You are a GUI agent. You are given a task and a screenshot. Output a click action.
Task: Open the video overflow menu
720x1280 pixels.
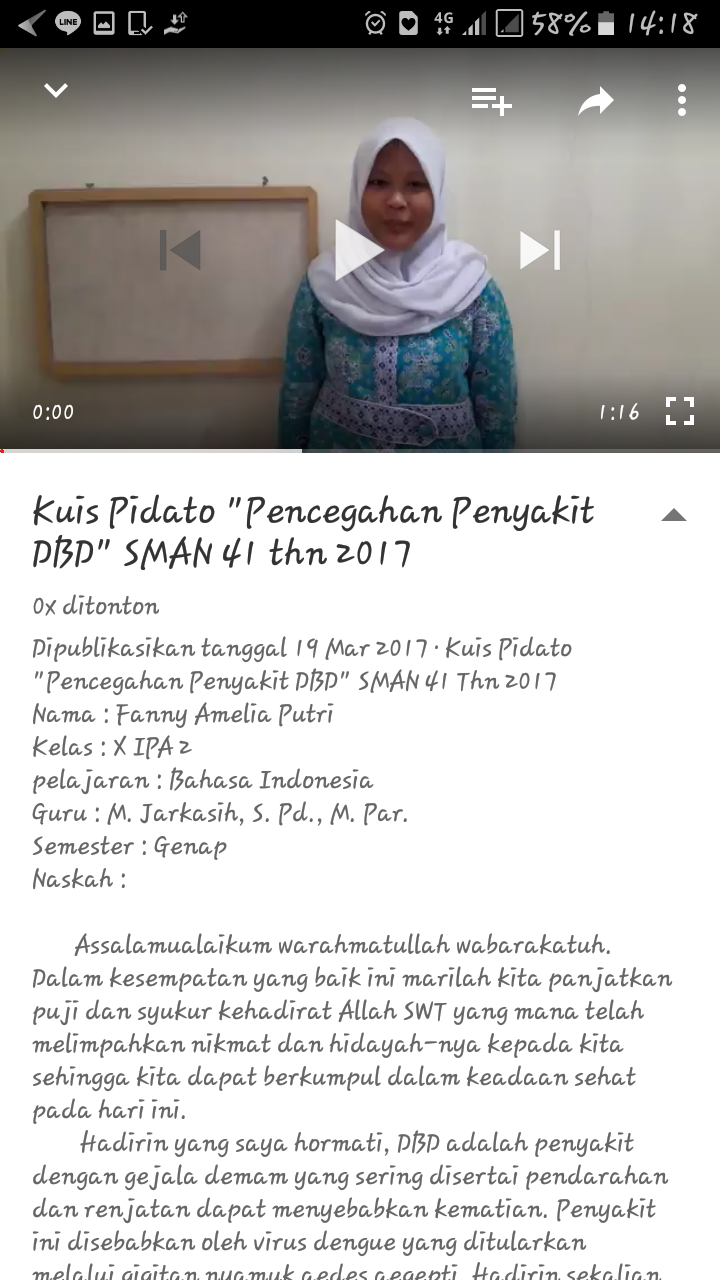[x=681, y=100]
